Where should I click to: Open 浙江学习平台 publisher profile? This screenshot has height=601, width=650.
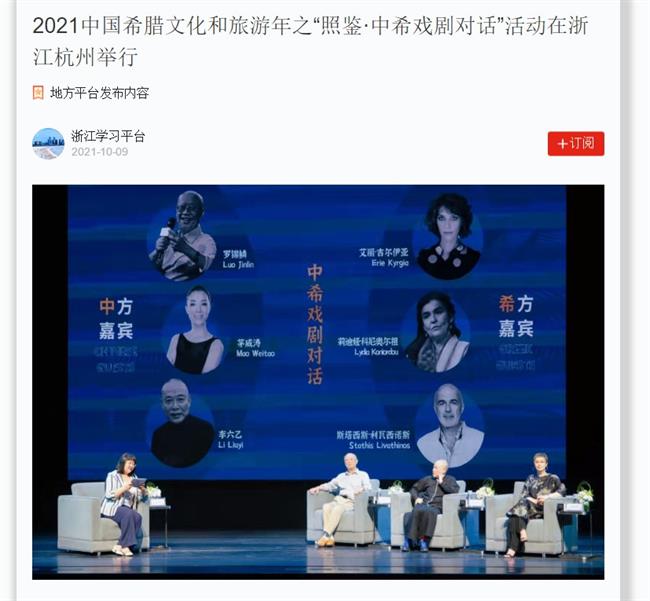coord(107,136)
